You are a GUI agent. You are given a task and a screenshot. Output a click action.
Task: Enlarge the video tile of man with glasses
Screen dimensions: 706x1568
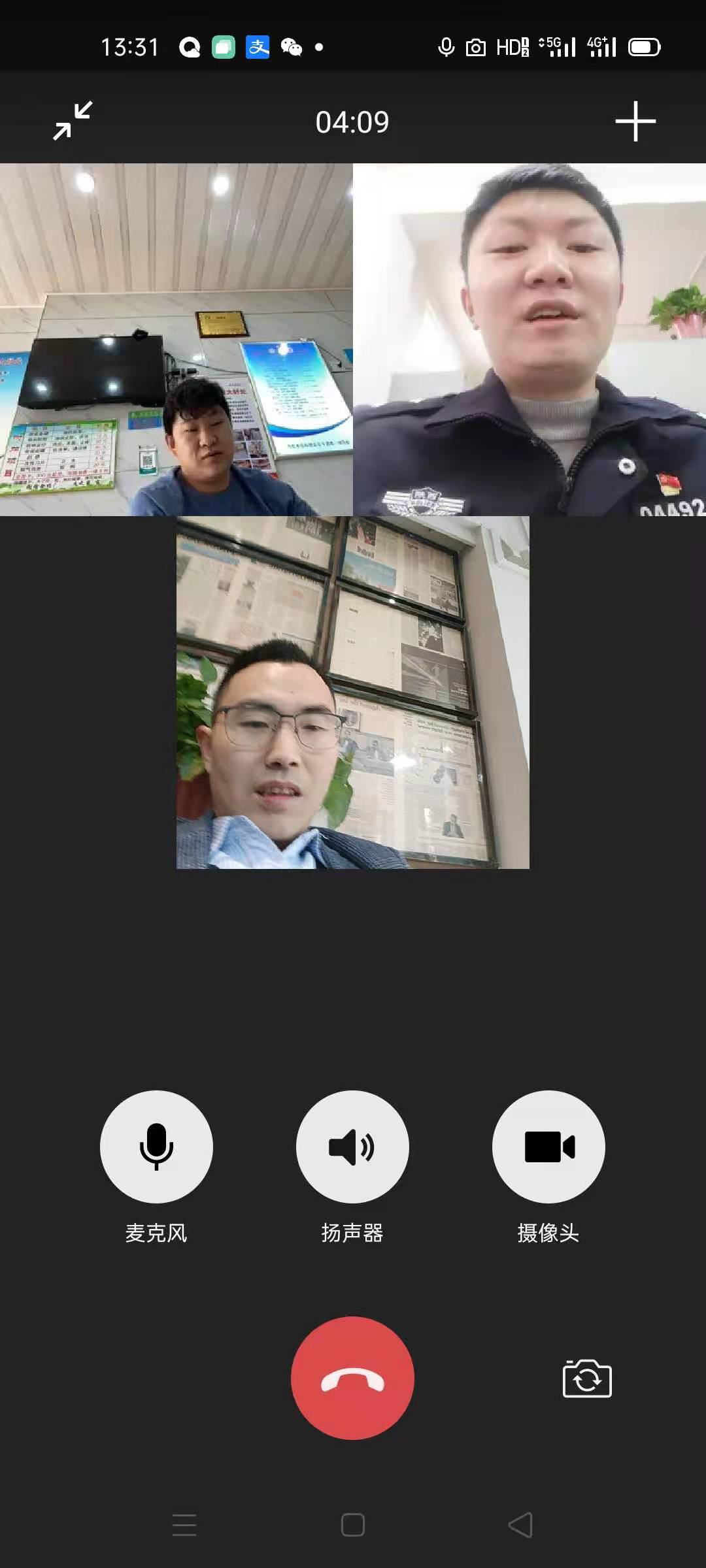352,693
